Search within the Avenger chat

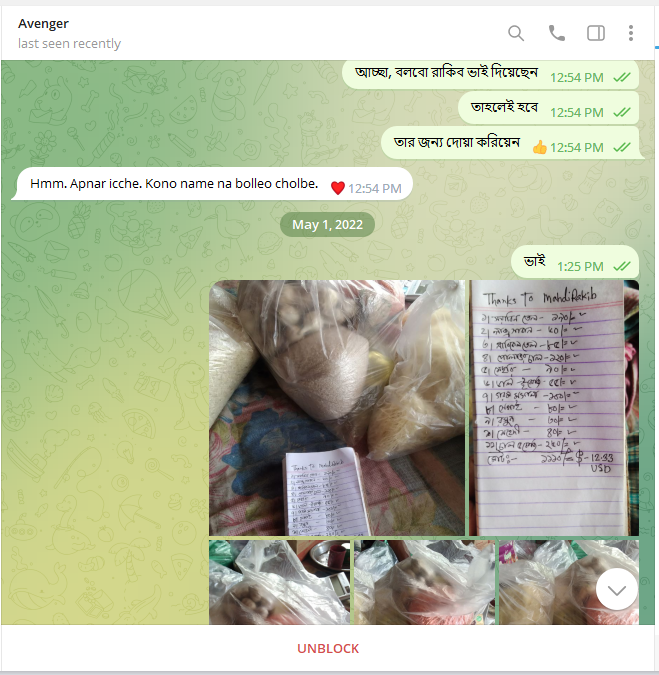(516, 33)
